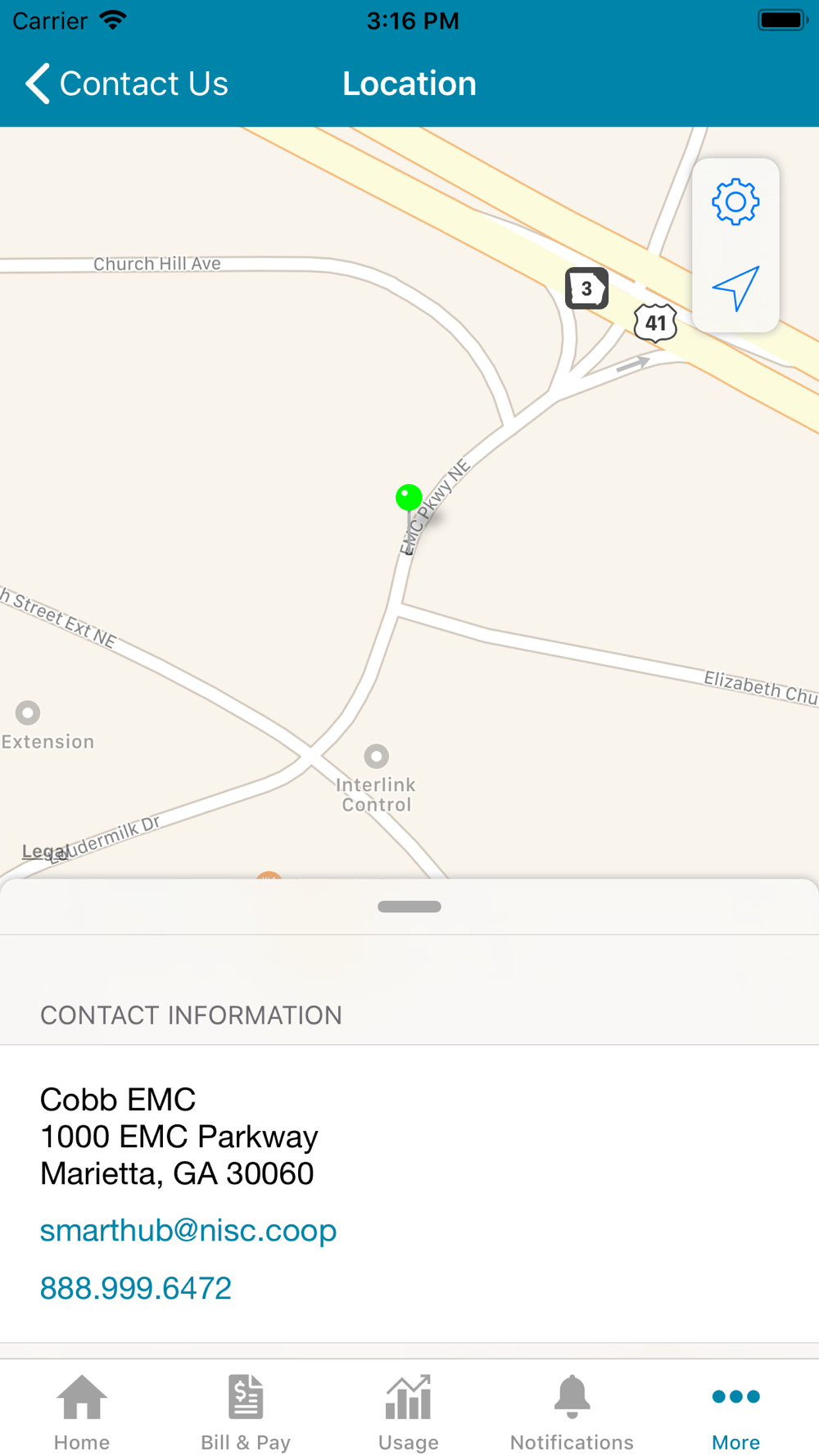Switch to the Home tab

[82, 1413]
